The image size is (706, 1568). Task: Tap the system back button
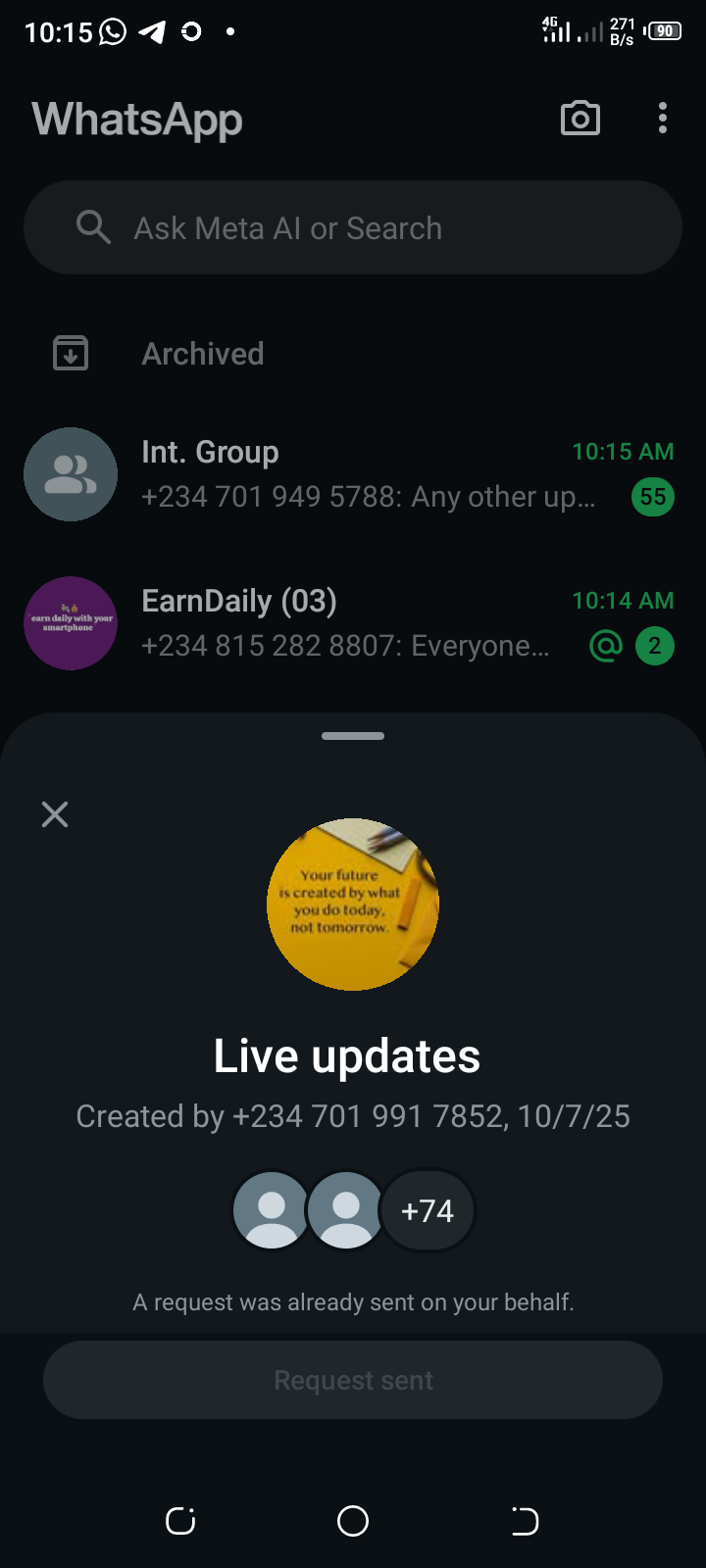(525, 1521)
